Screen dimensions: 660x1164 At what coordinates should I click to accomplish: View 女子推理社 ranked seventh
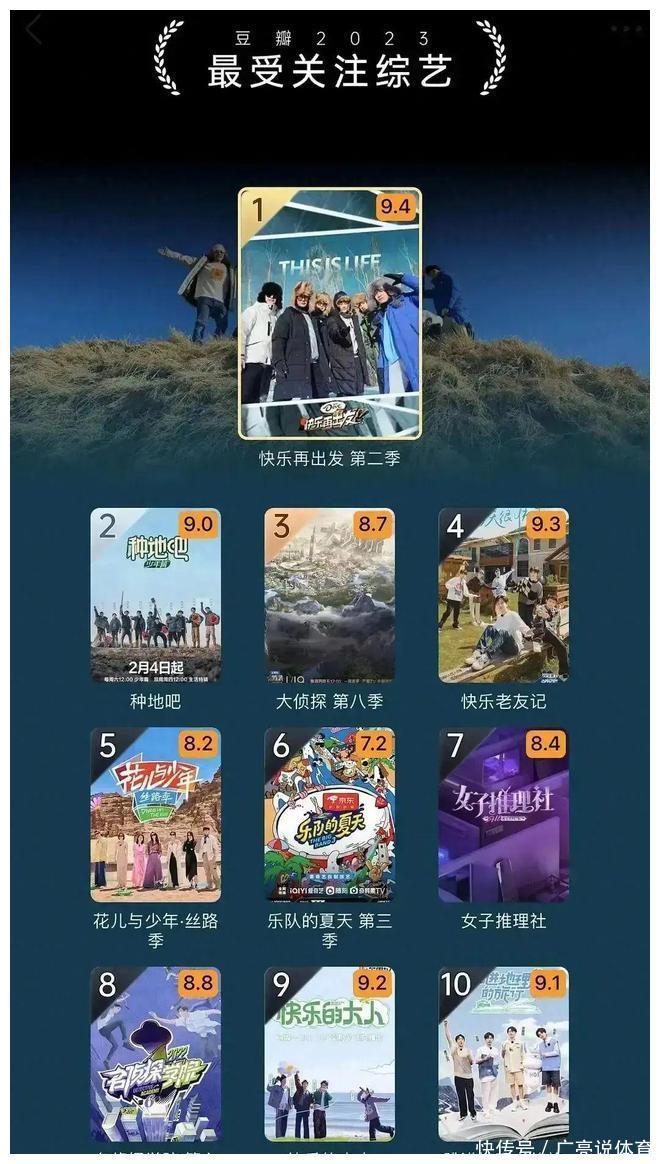pos(503,815)
